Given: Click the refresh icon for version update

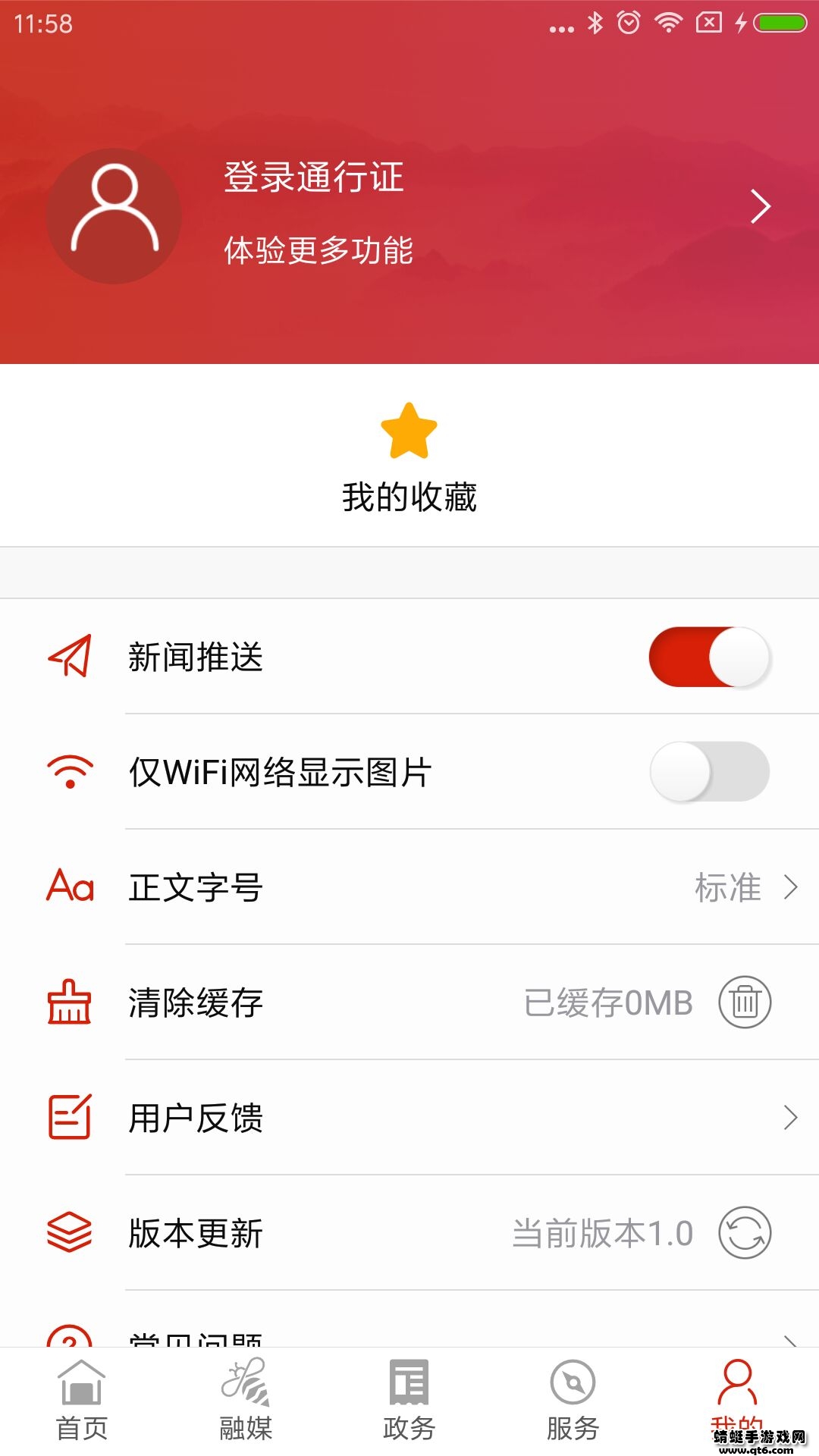Looking at the screenshot, I should click(745, 1232).
